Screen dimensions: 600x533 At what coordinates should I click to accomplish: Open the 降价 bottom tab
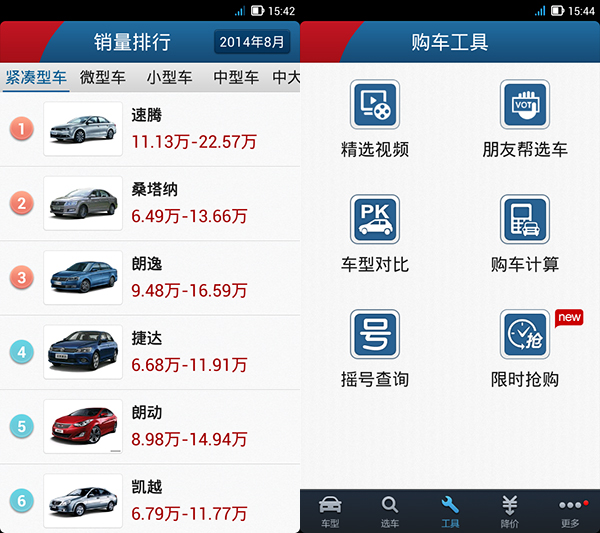(x=509, y=511)
